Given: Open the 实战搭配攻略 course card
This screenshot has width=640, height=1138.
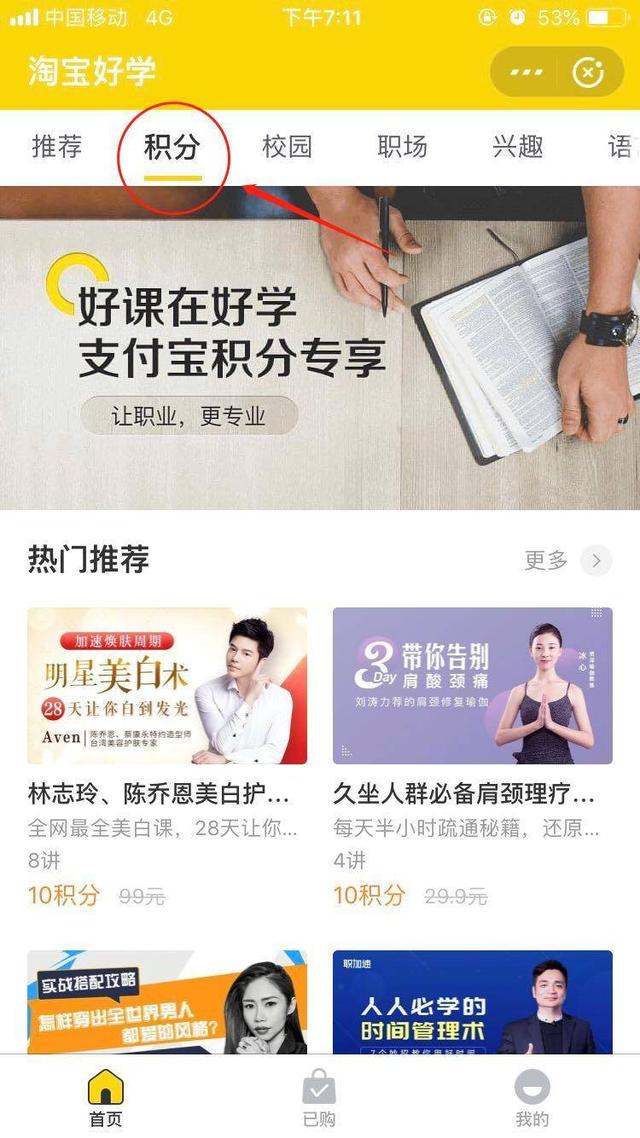Looking at the screenshot, I should click(167, 1002).
